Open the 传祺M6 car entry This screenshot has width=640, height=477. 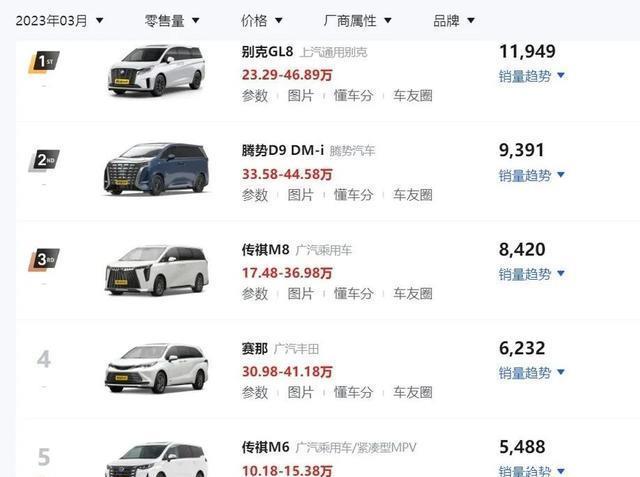click(268, 447)
